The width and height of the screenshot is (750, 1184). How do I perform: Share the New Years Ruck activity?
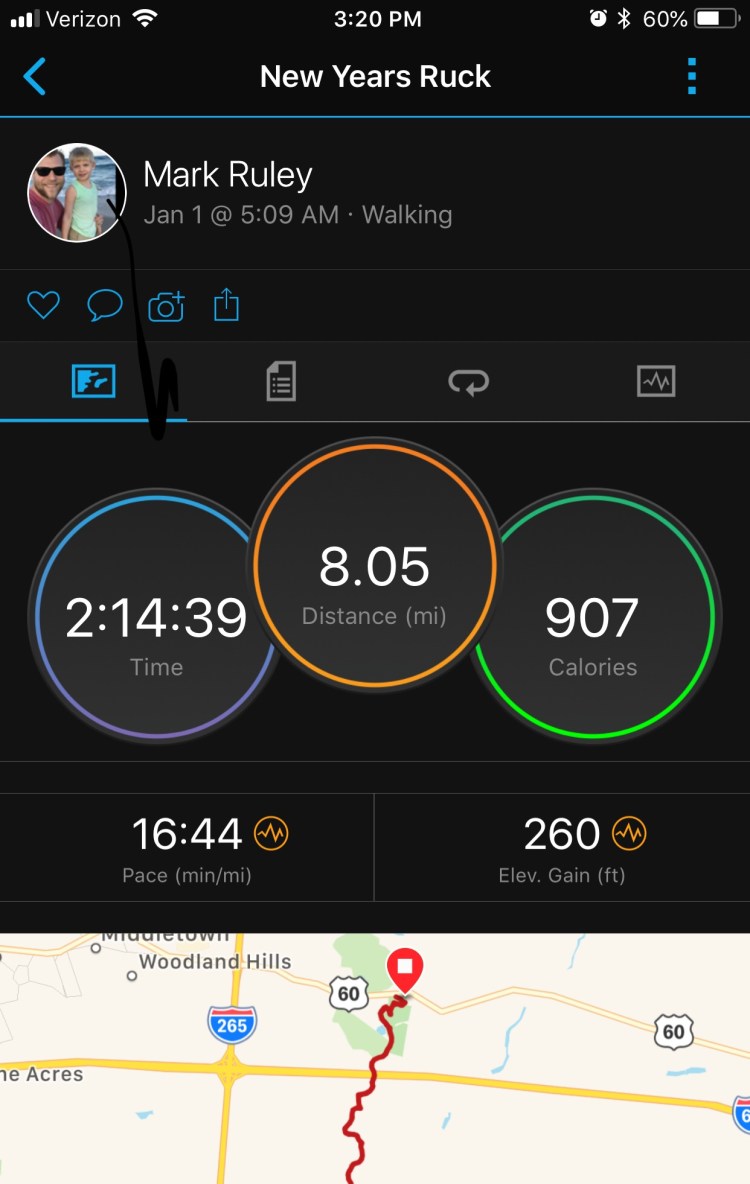[x=227, y=305]
